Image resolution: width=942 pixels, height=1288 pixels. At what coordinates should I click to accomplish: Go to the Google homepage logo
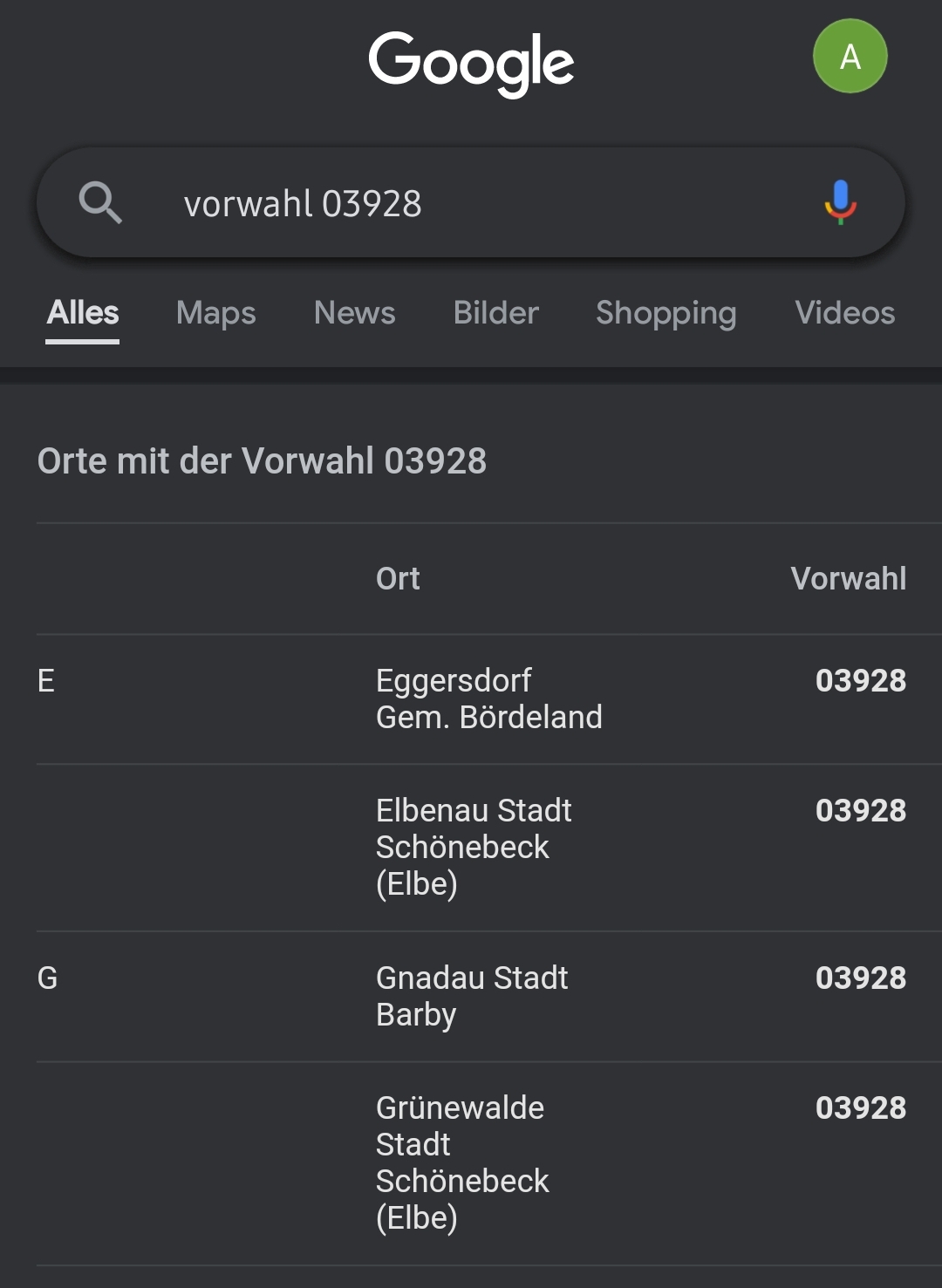point(471,63)
